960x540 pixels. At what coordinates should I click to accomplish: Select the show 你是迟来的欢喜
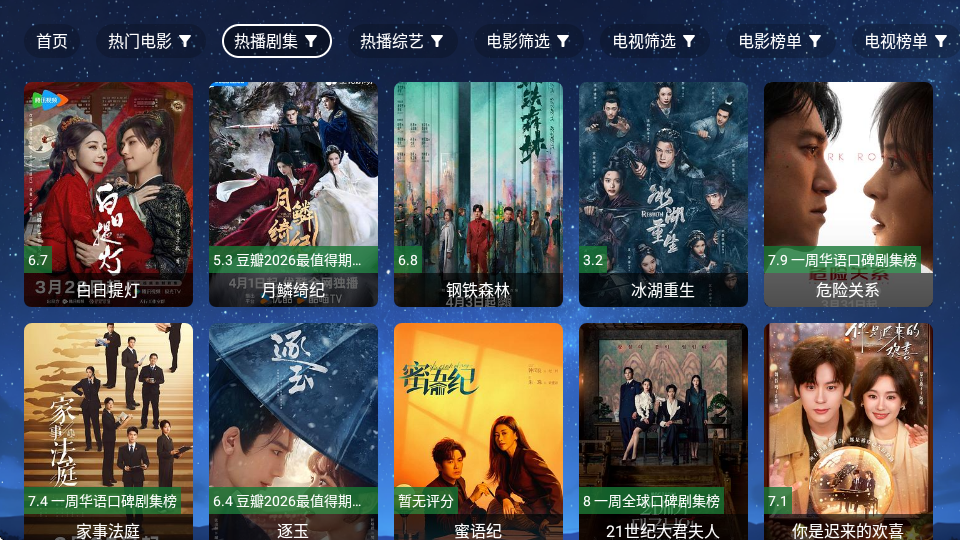pyautogui.click(x=848, y=430)
